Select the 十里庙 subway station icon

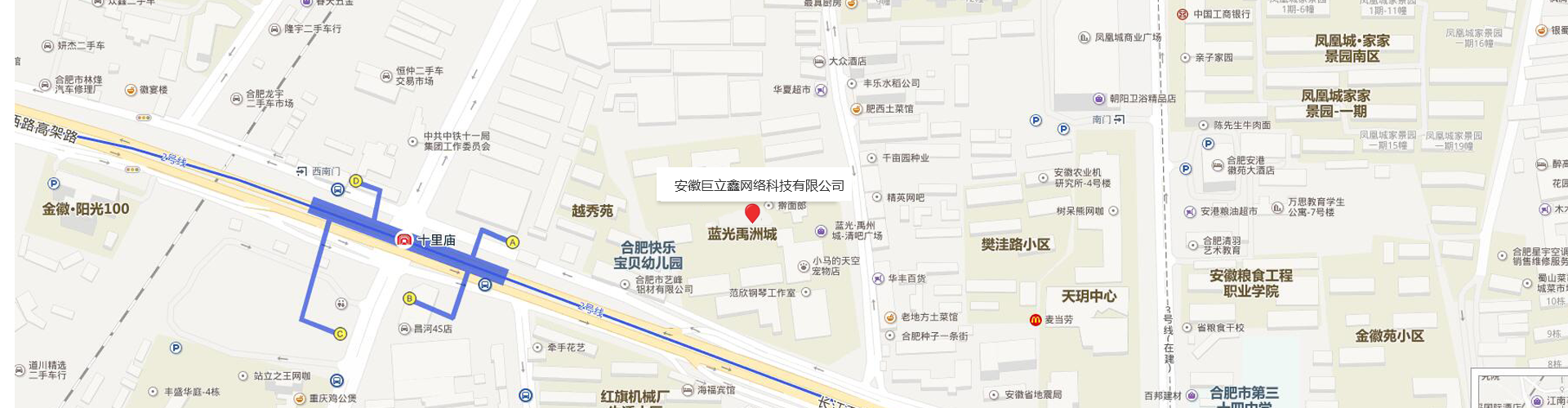click(403, 240)
